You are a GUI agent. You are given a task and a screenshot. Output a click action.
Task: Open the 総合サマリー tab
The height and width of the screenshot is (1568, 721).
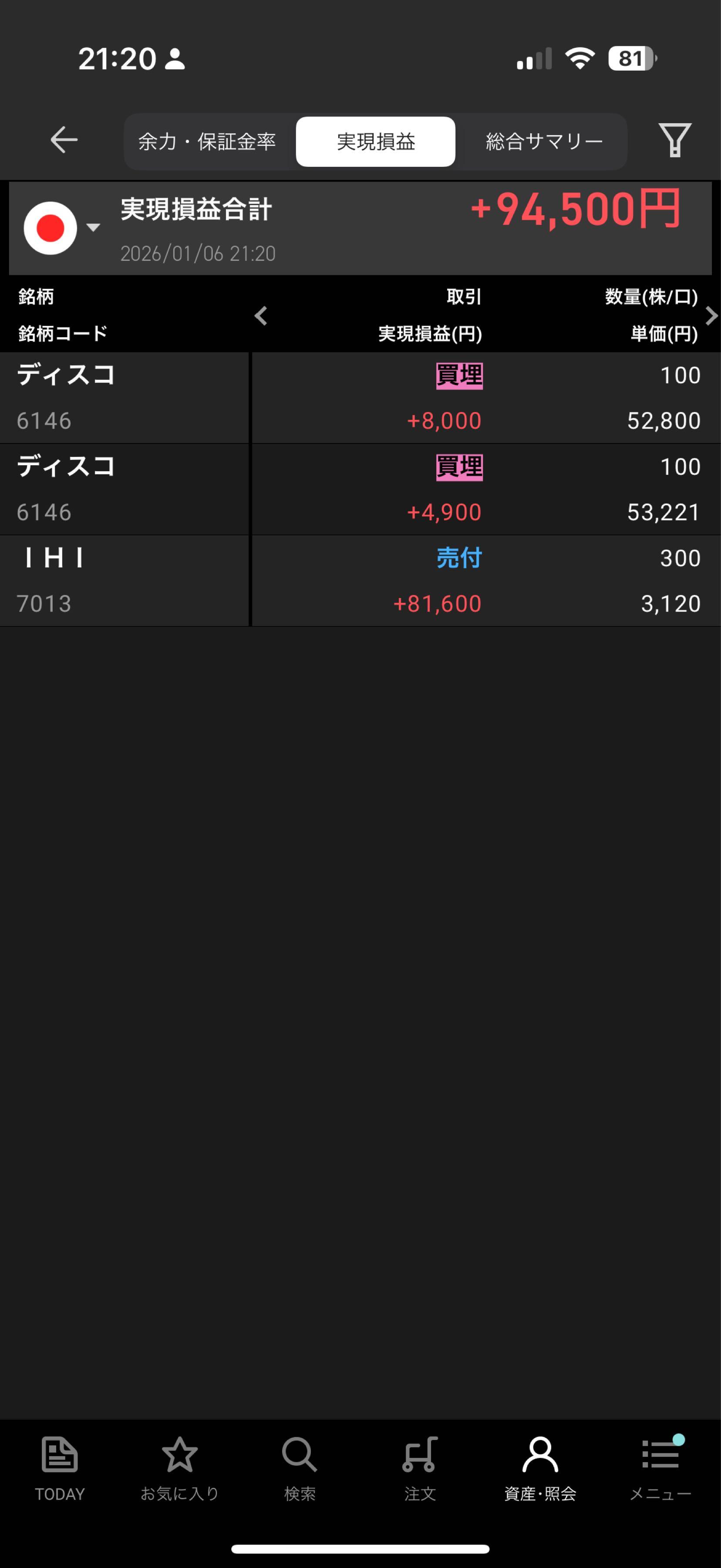coord(544,142)
